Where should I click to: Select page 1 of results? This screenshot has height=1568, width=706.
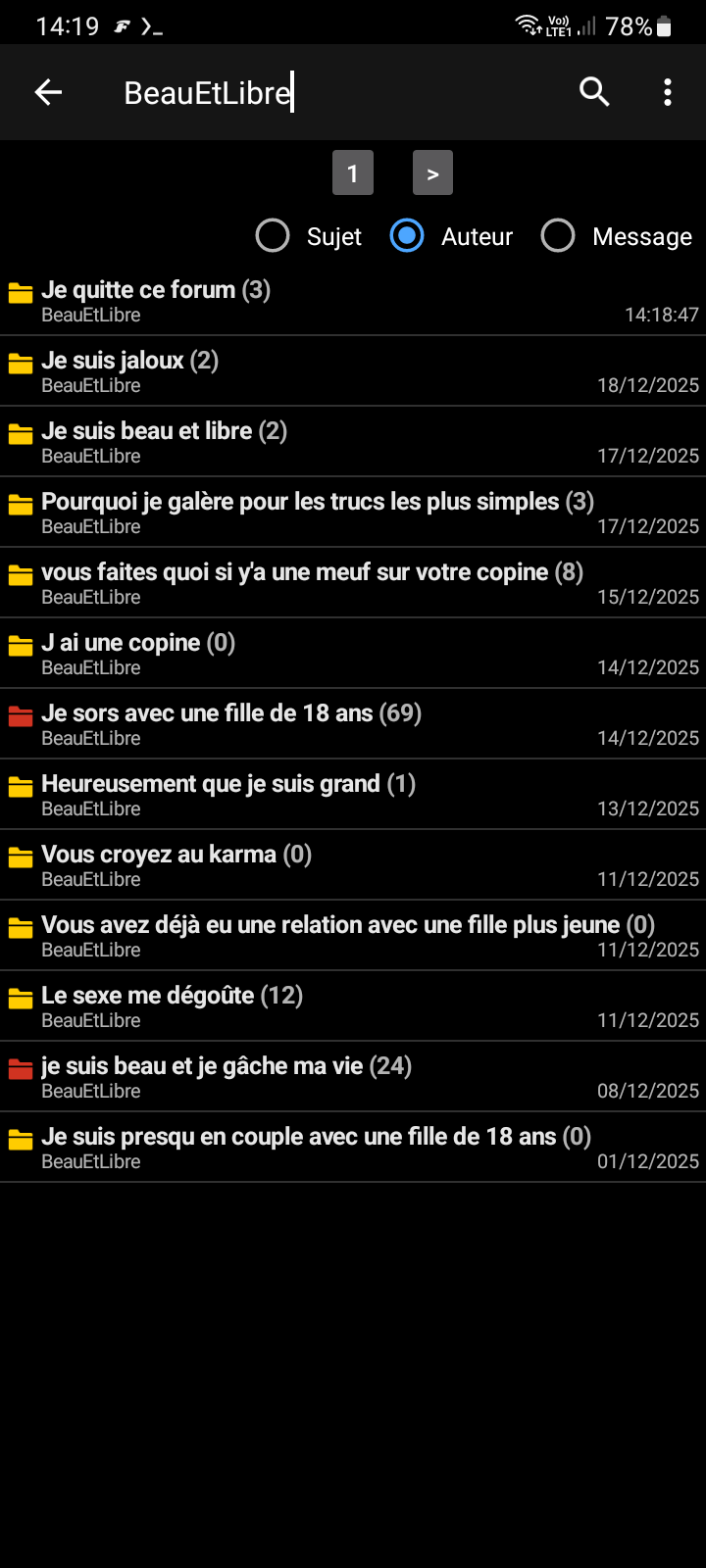(x=353, y=173)
